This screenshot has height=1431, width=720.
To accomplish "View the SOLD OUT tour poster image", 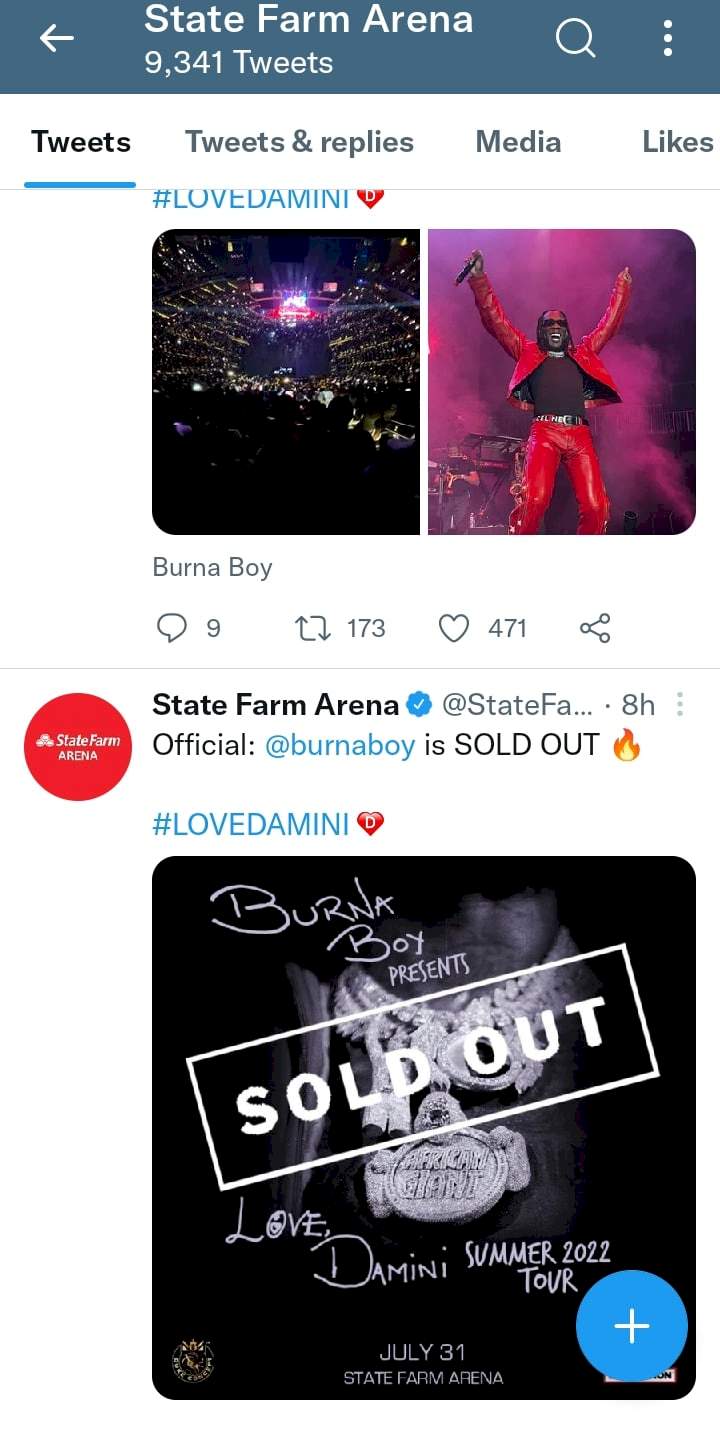I will pos(424,1128).
